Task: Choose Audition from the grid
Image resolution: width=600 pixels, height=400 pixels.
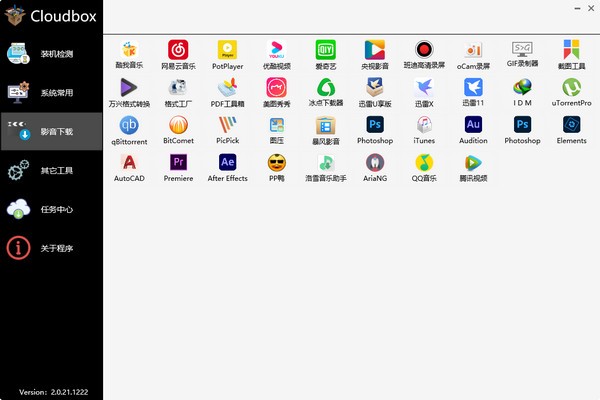Action: pos(473,130)
